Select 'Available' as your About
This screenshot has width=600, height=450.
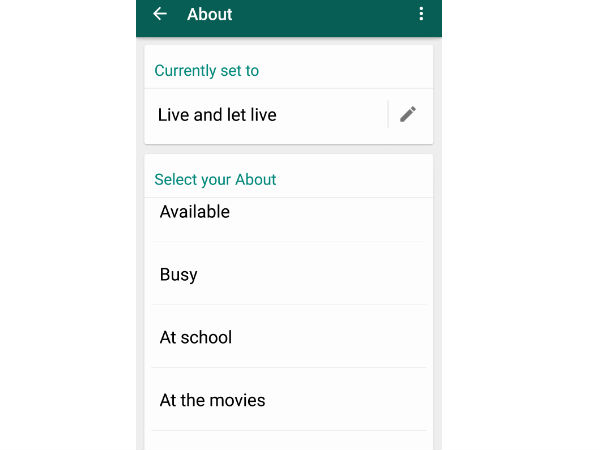[x=195, y=212]
